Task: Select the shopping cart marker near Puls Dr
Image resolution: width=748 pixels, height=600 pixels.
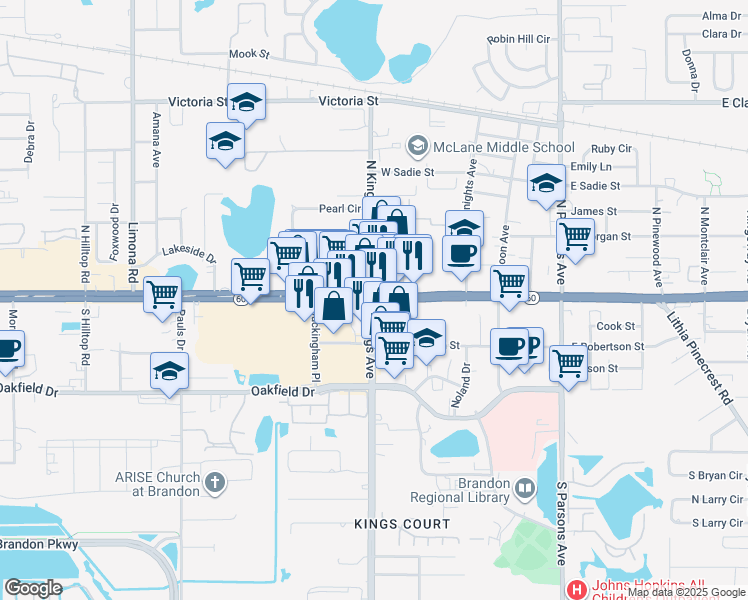Action: click(x=162, y=294)
